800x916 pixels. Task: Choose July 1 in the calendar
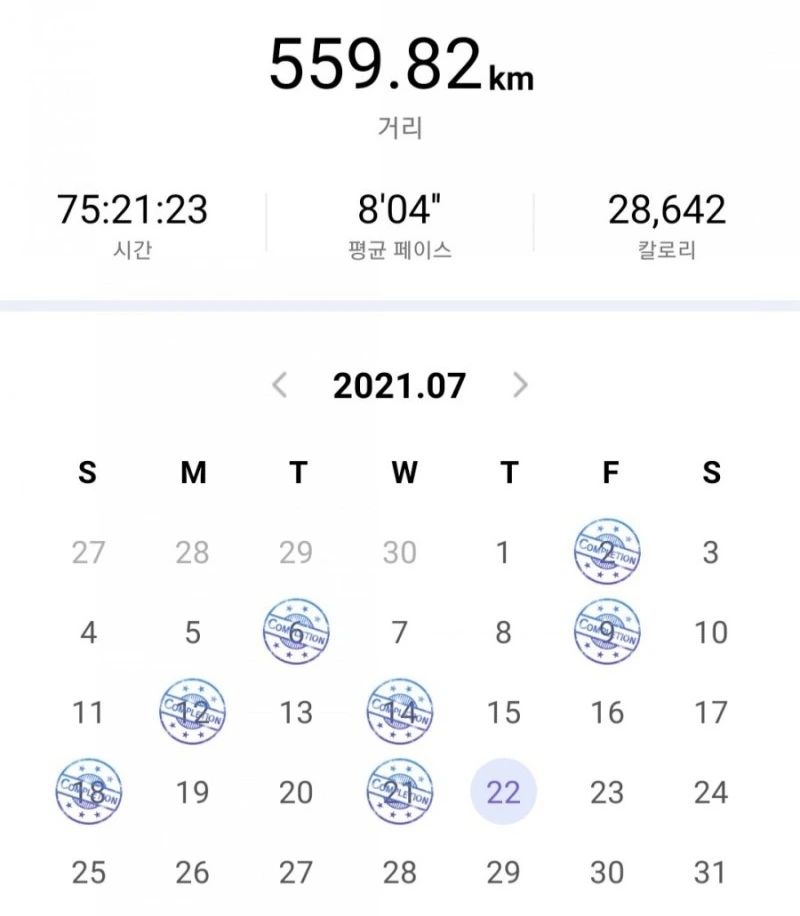(x=504, y=552)
